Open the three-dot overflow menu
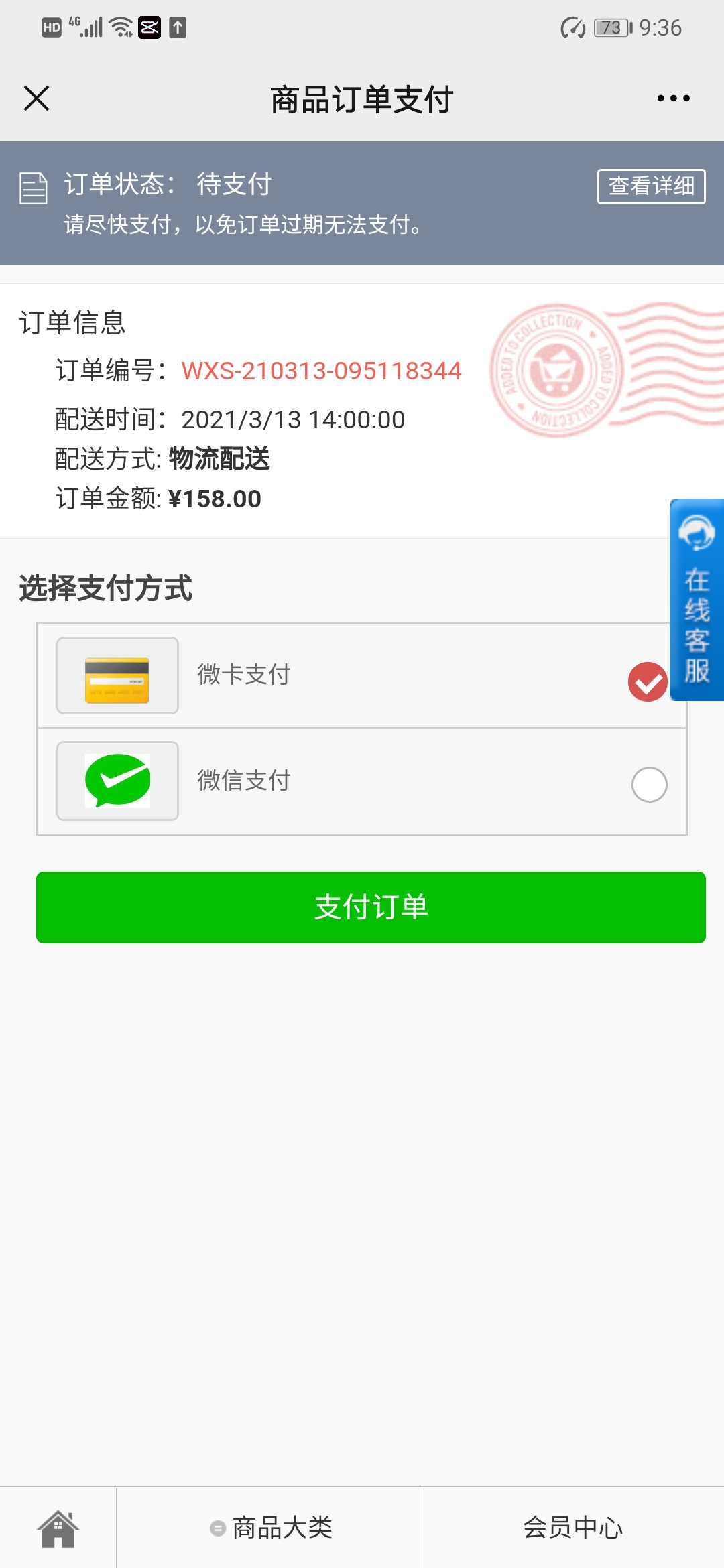The height and width of the screenshot is (1568, 724). coord(673,99)
